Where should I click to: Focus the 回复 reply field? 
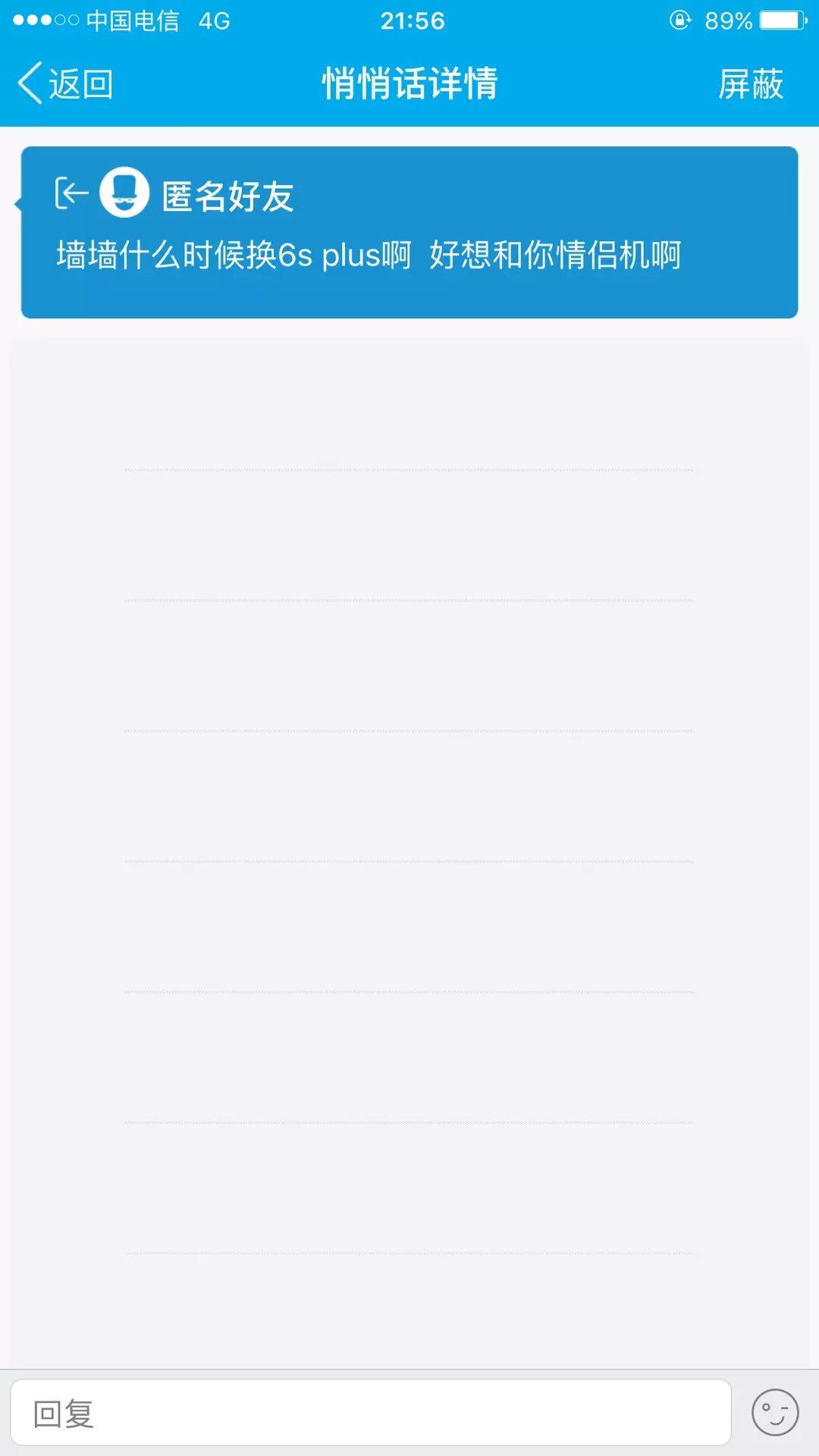(x=370, y=1414)
